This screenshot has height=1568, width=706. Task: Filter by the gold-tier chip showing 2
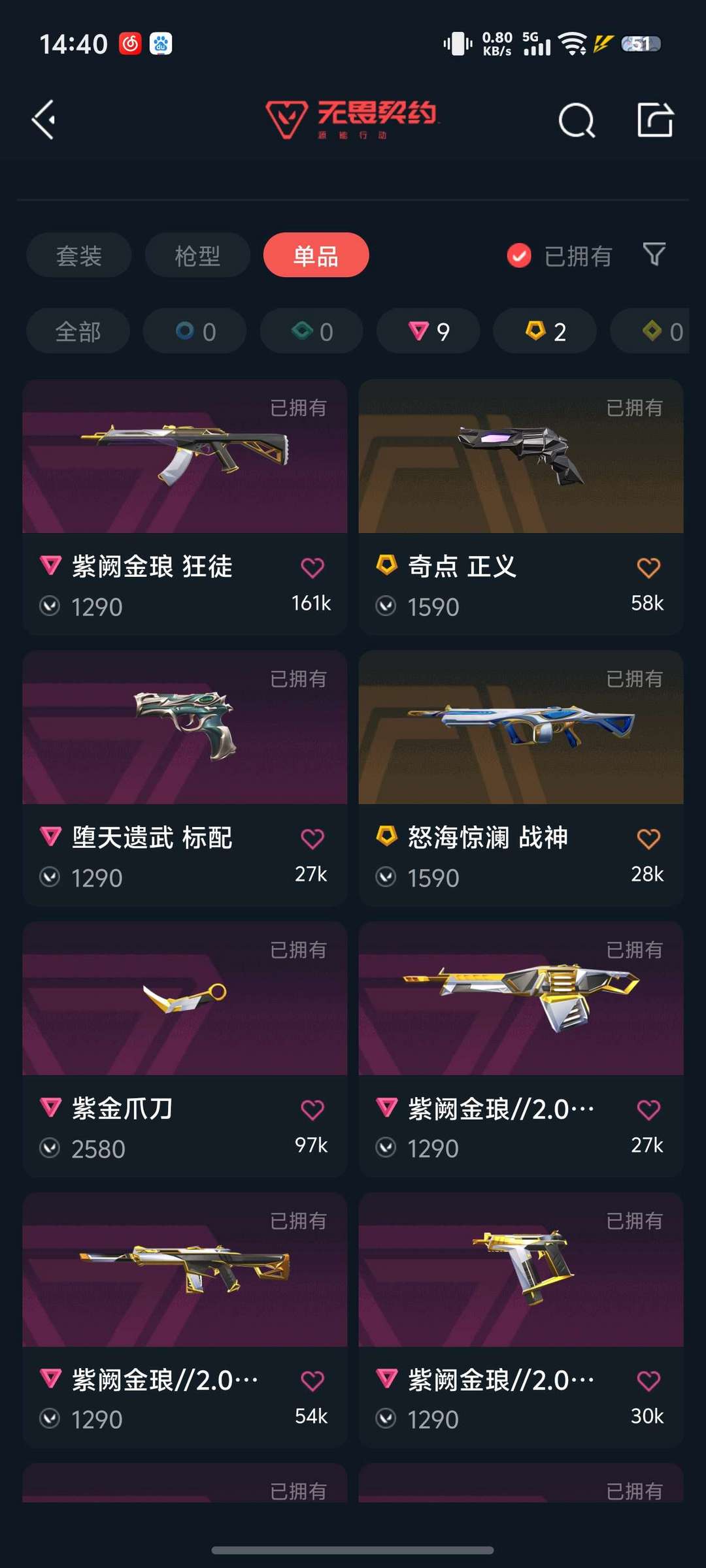pos(545,331)
